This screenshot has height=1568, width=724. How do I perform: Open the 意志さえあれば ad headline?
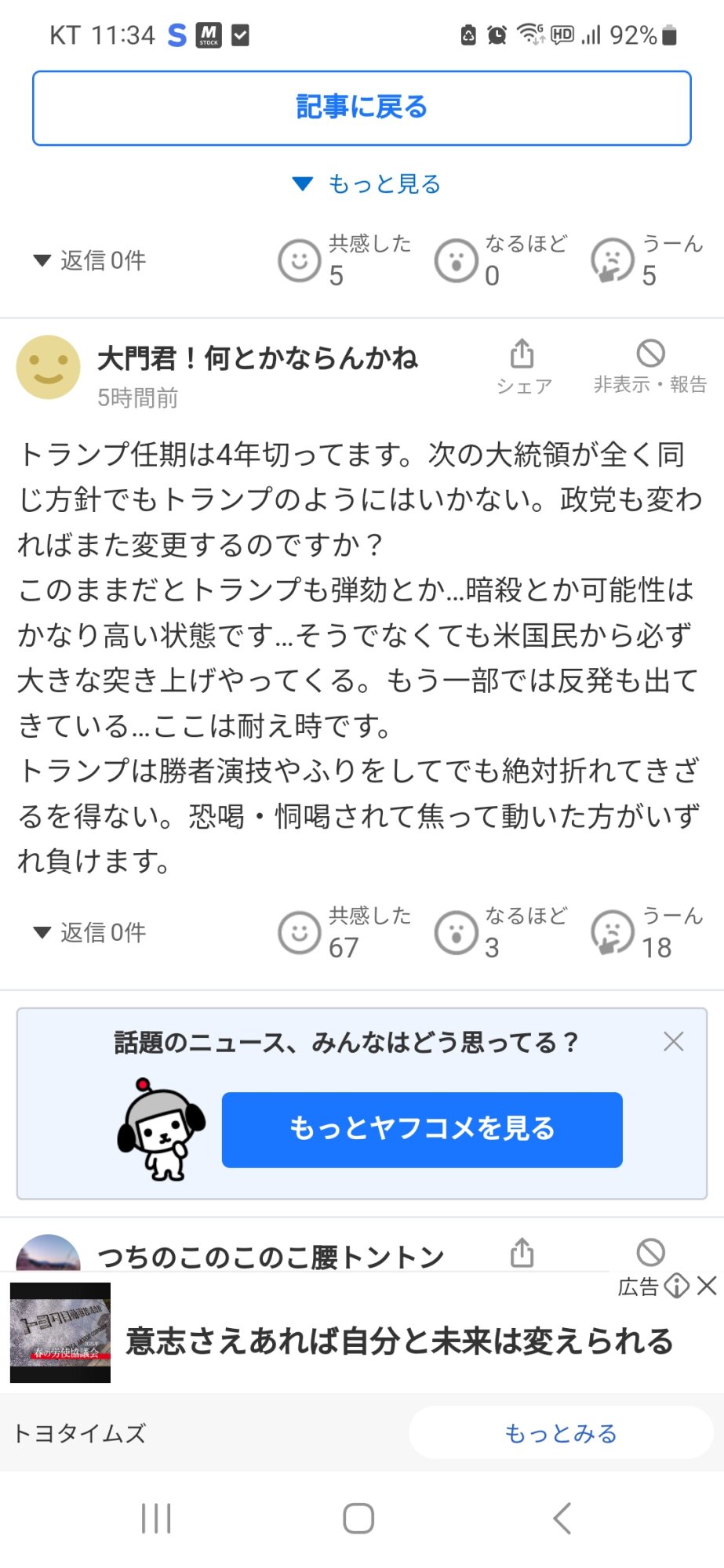coord(399,1341)
